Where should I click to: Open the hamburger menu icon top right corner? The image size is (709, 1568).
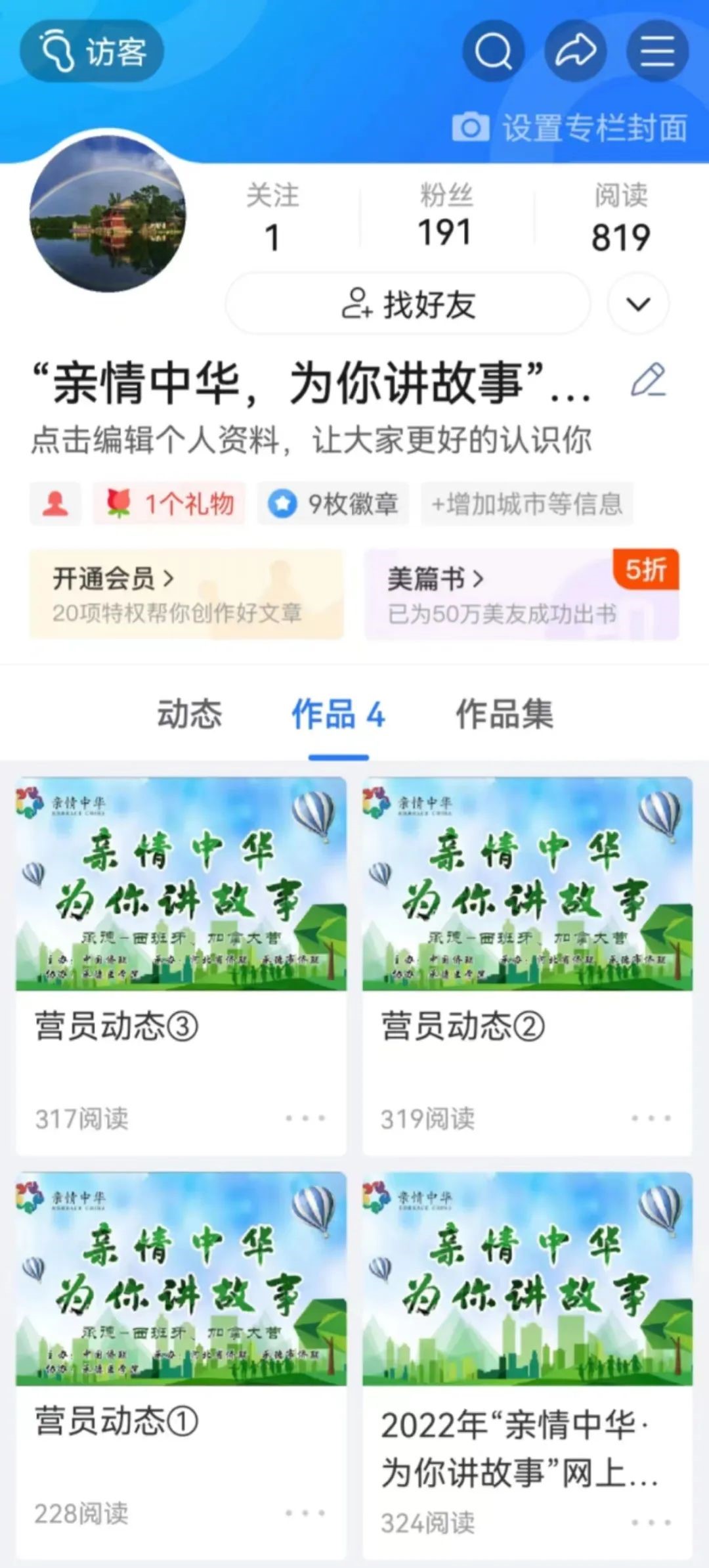point(656,51)
